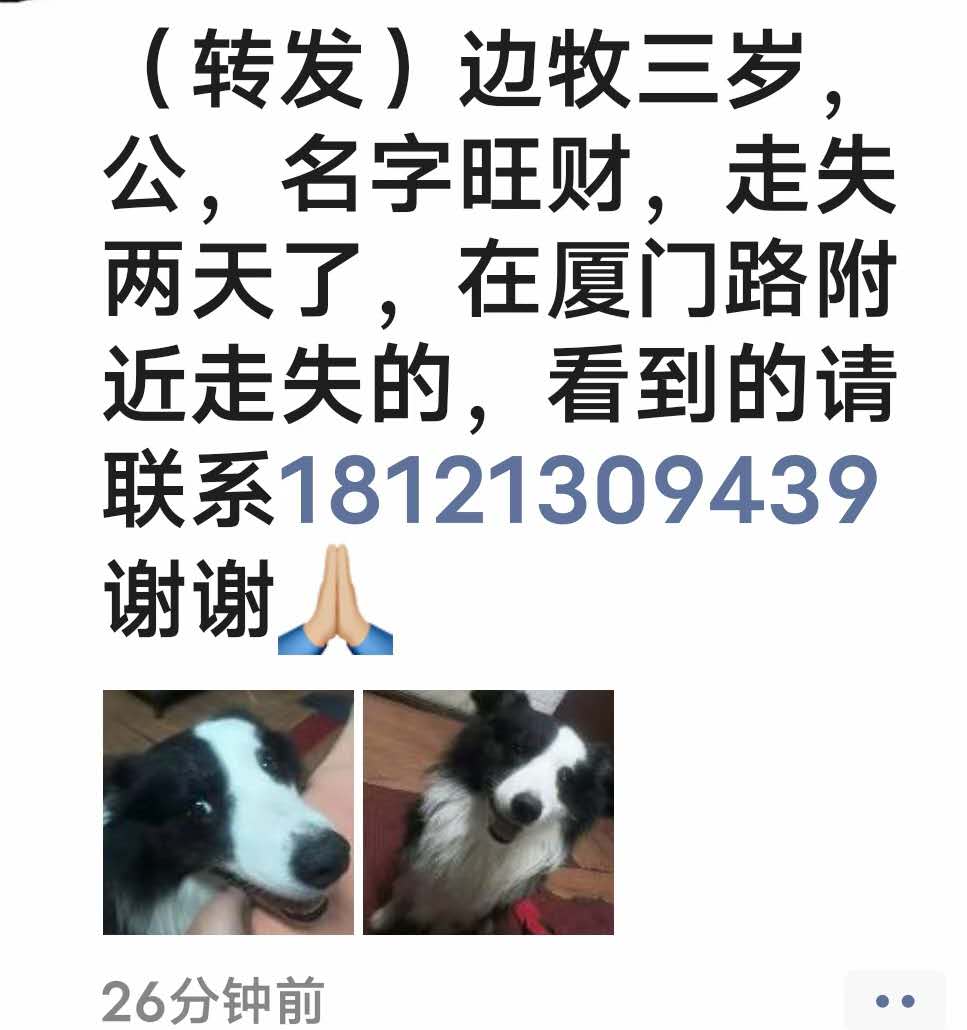Open the photo of the sitting dog
This screenshot has width=967, height=1030.
tap(488, 812)
